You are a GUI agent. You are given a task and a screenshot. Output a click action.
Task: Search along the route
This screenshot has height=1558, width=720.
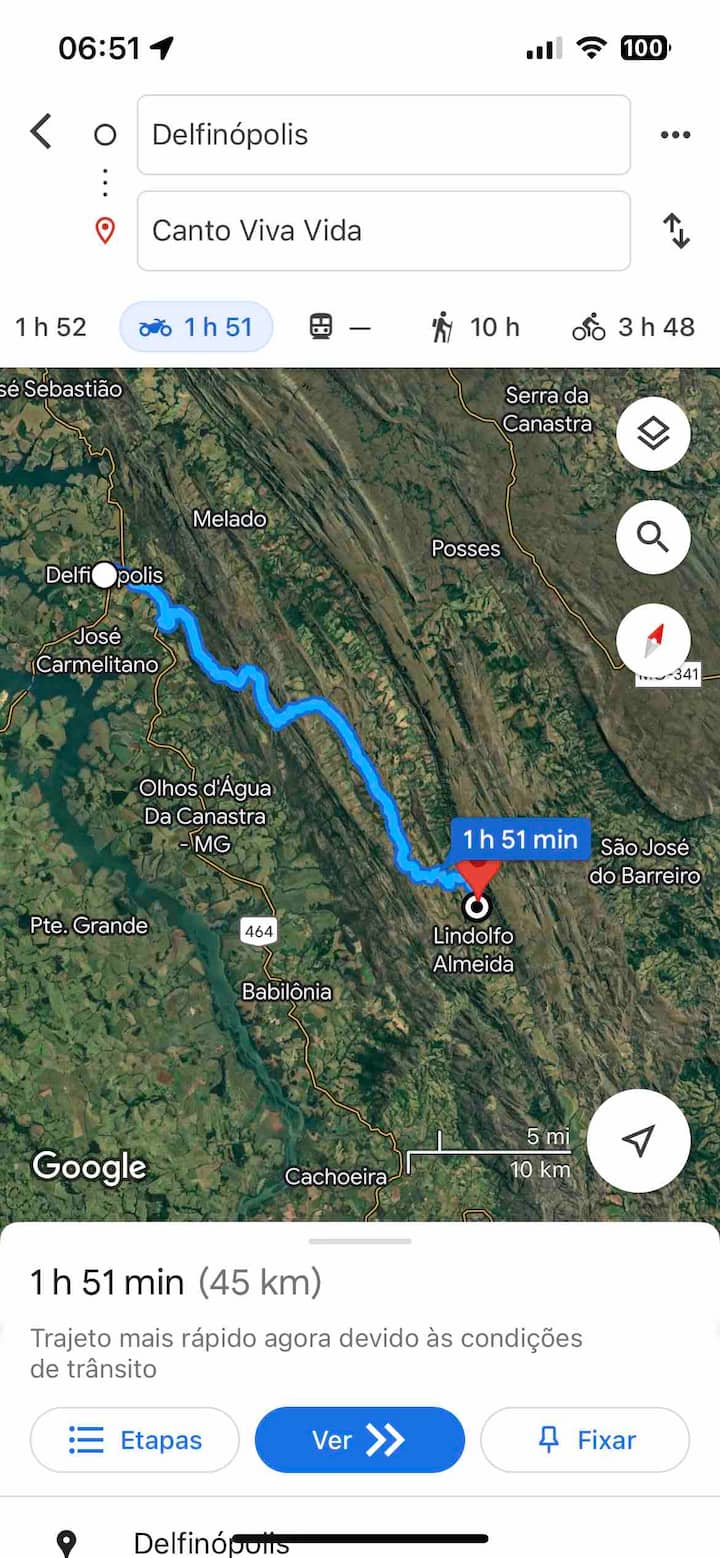(653, 537)
